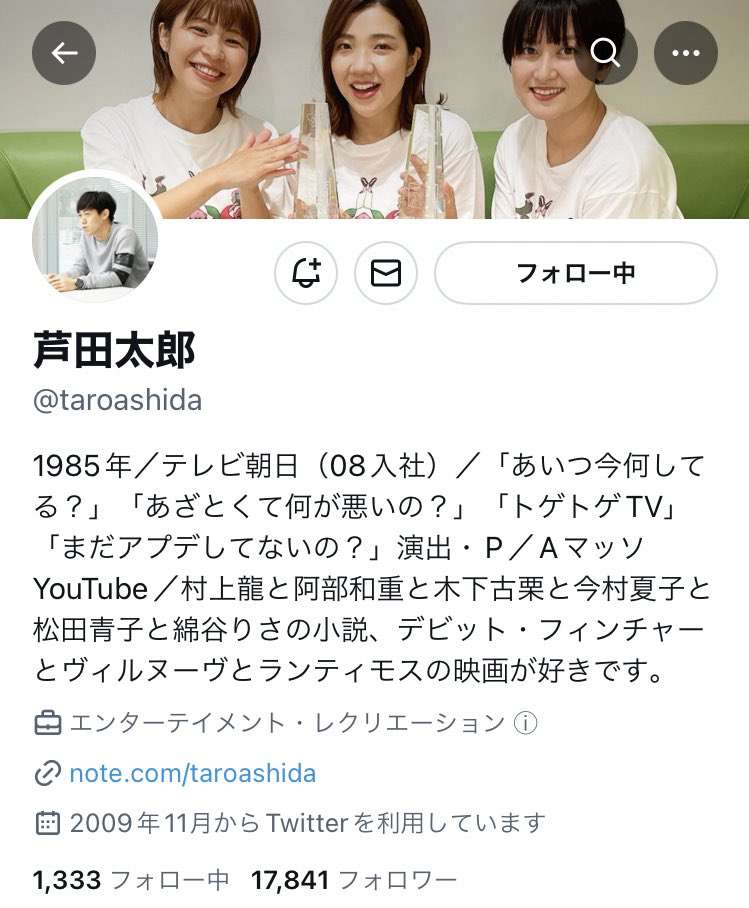Open the three-dot overflow menu
Viewport: 749px width, 908px height.
(x=686, y=53)
